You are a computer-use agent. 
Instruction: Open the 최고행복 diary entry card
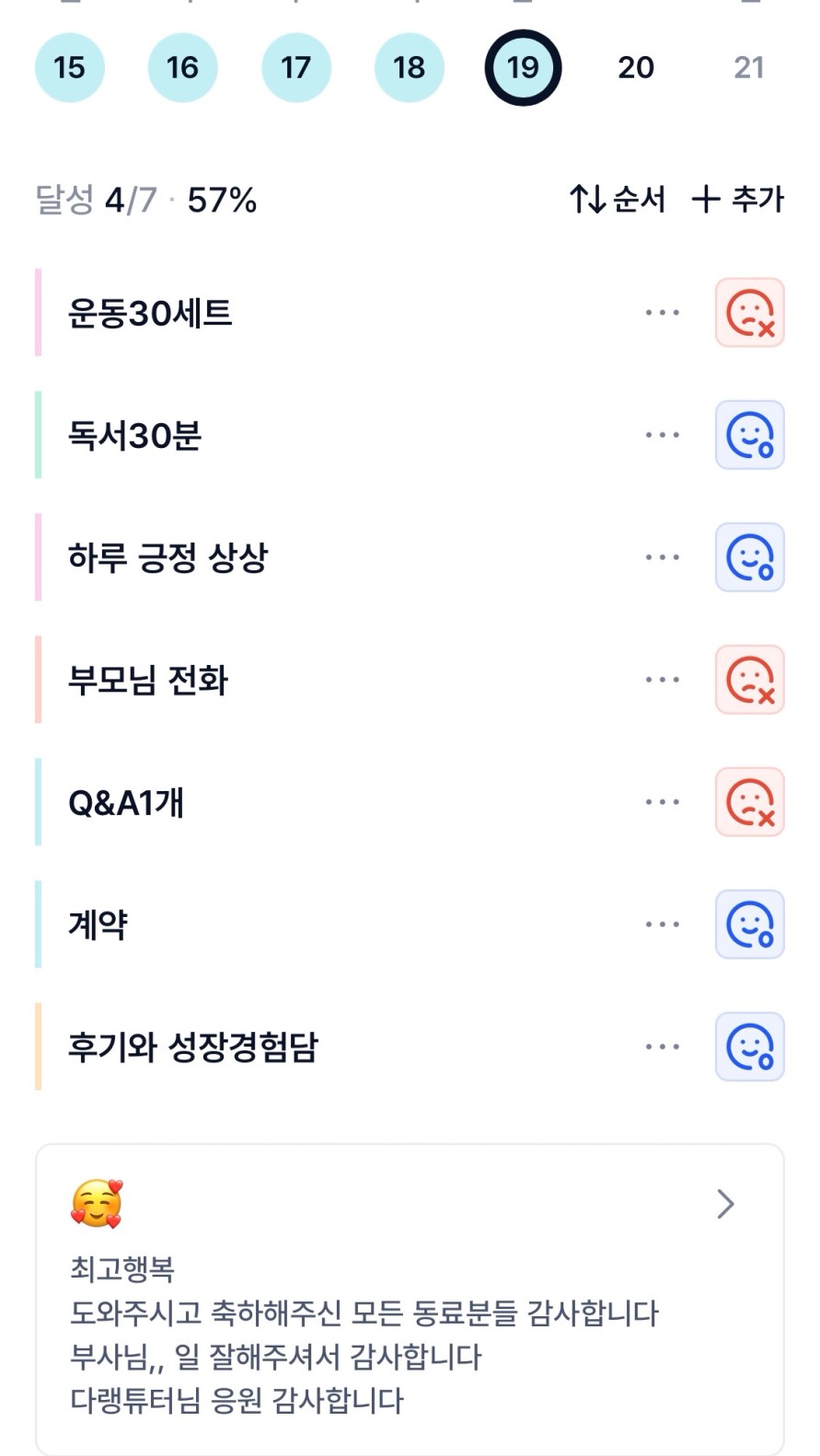coord(410,1297)
